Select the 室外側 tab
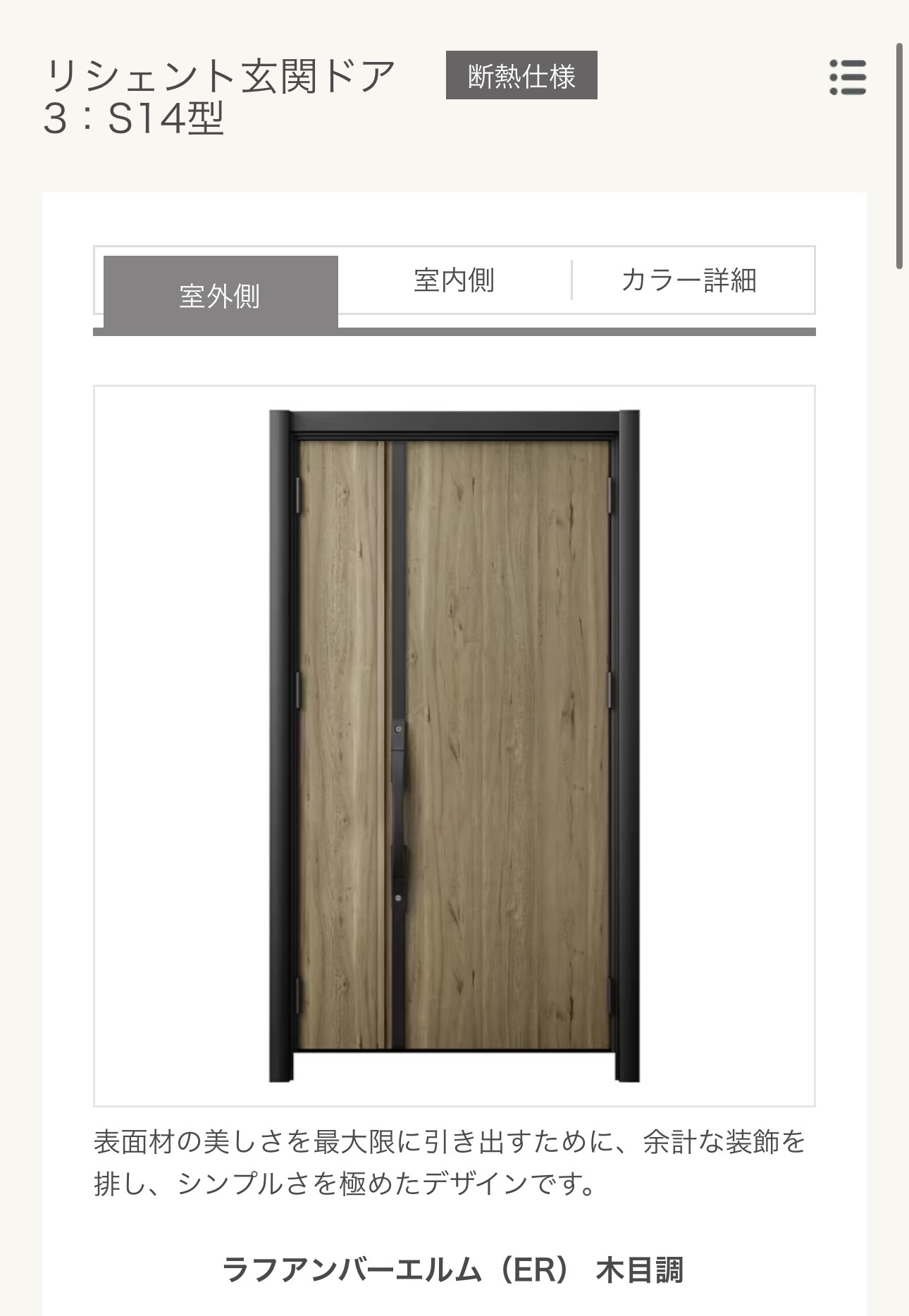The image size is (909, 1316). [220, 294]
